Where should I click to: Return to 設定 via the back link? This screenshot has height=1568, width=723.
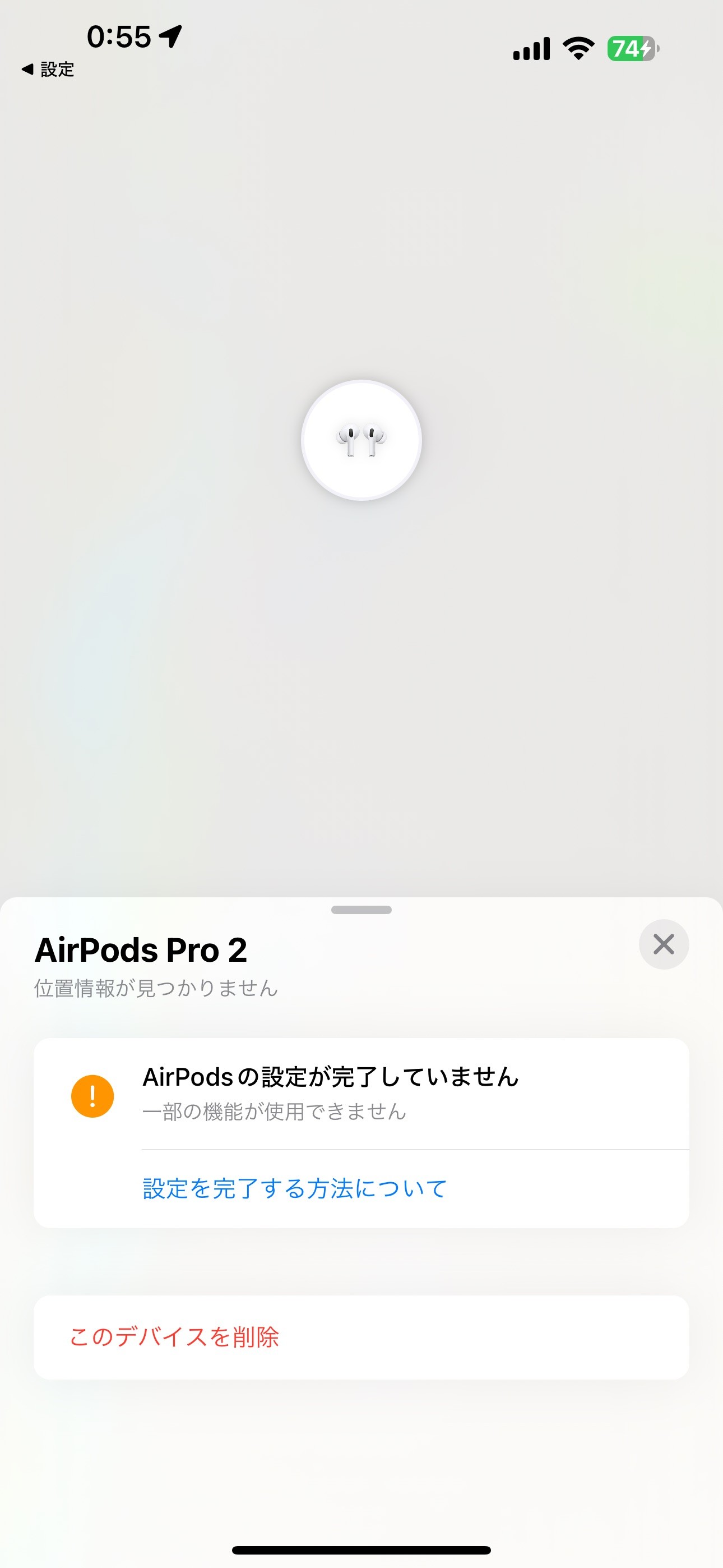coord(48,70)
